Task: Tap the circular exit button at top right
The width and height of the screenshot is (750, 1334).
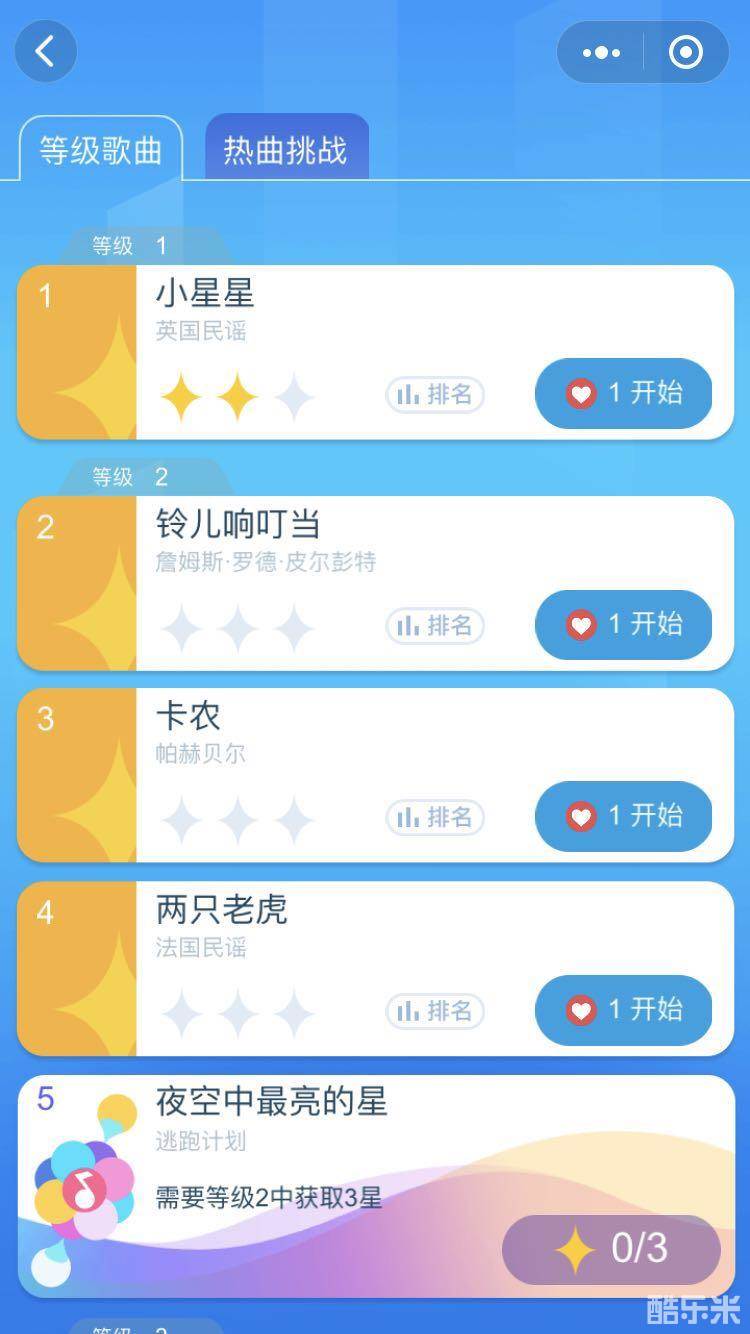Action: pos(687,51)
